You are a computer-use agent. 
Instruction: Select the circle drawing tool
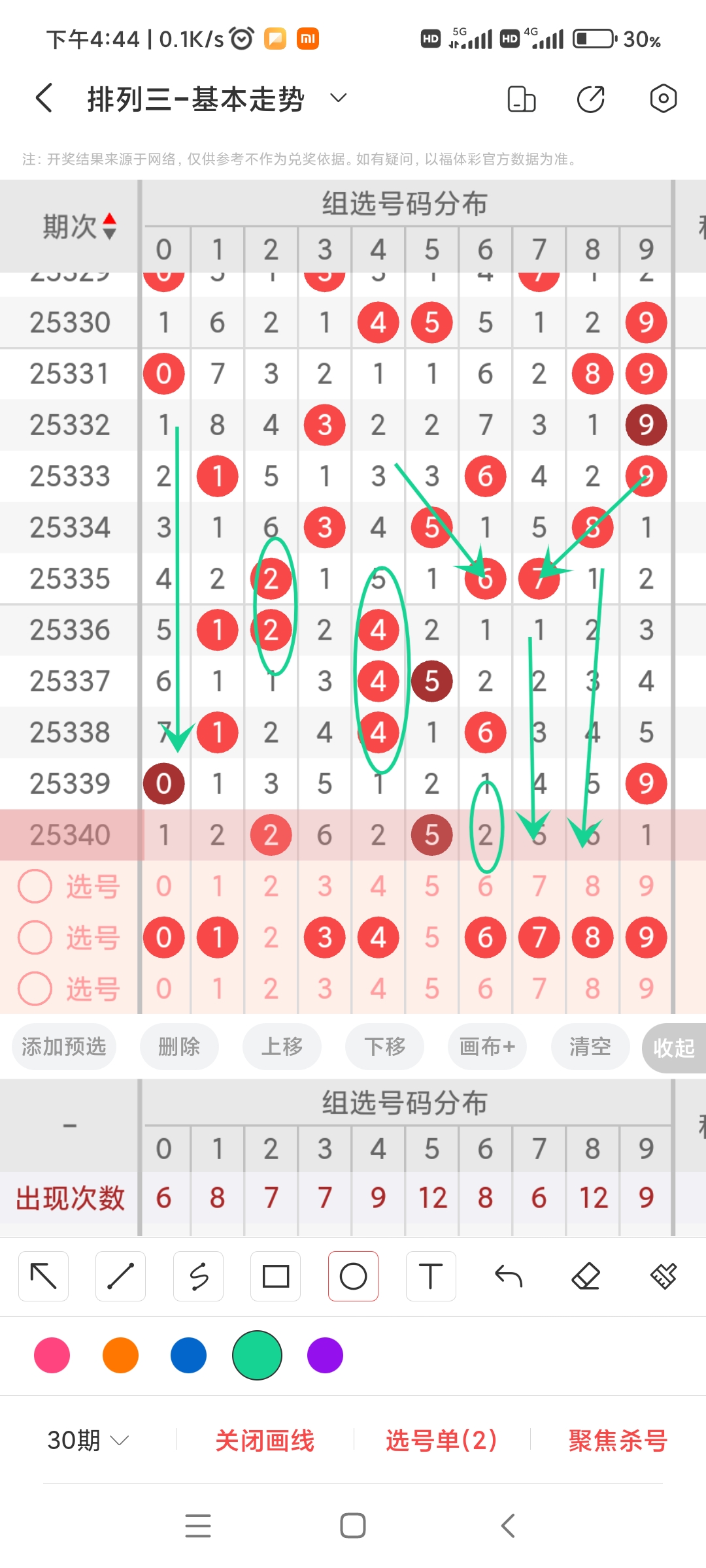[353, 1275]
